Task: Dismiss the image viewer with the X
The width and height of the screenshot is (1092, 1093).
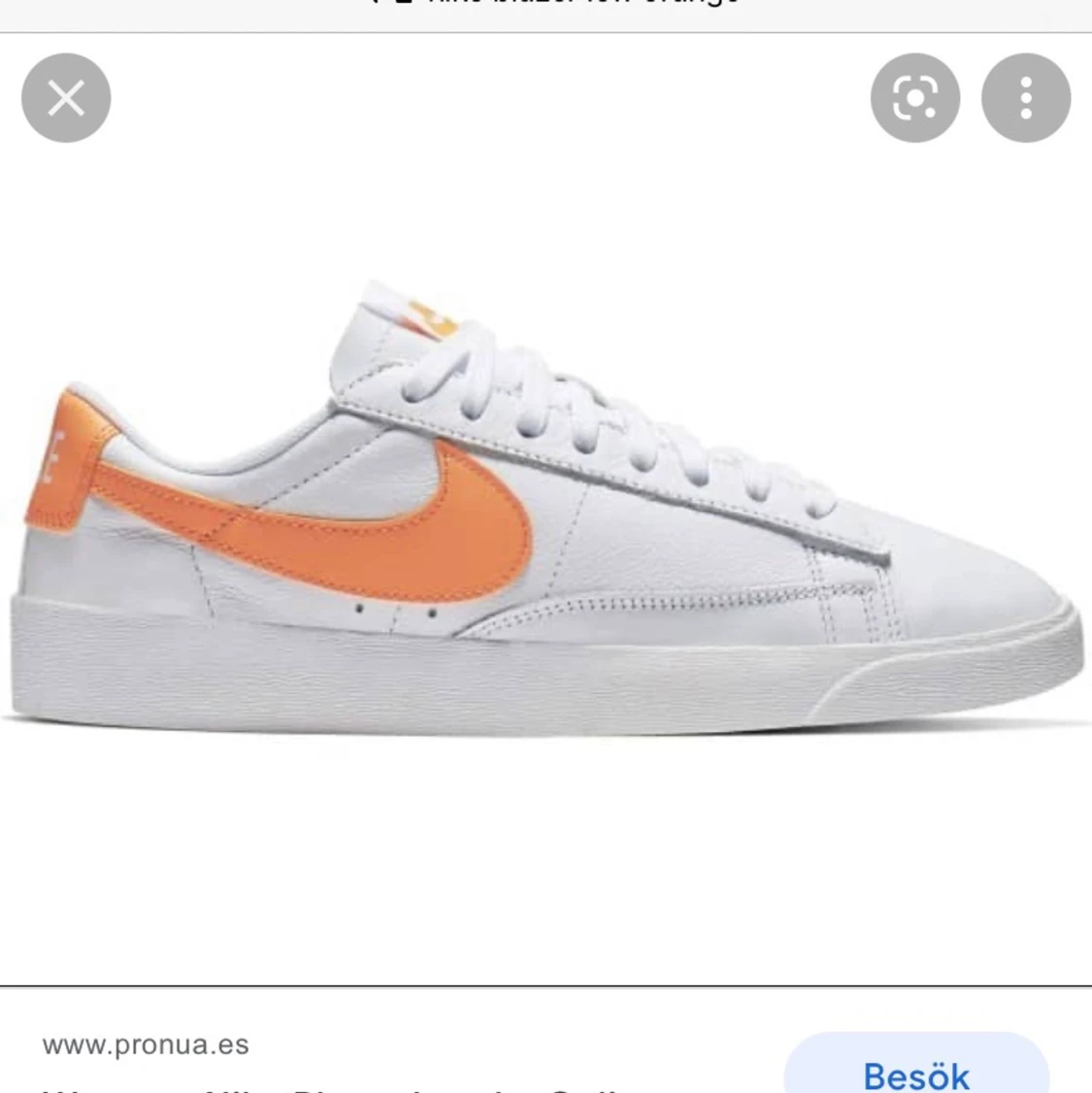Action: tap(65, 97)
